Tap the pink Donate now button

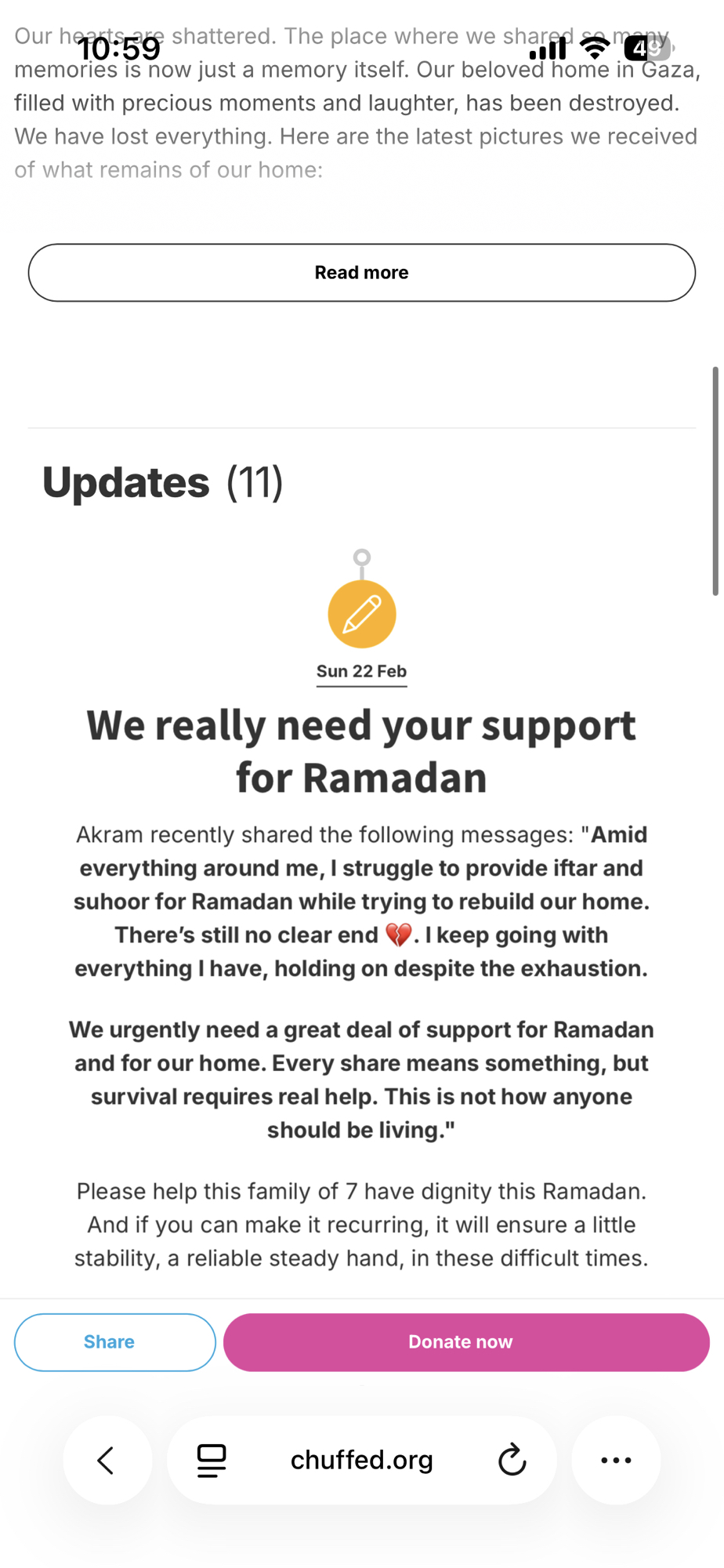[x=466, y=1342]
